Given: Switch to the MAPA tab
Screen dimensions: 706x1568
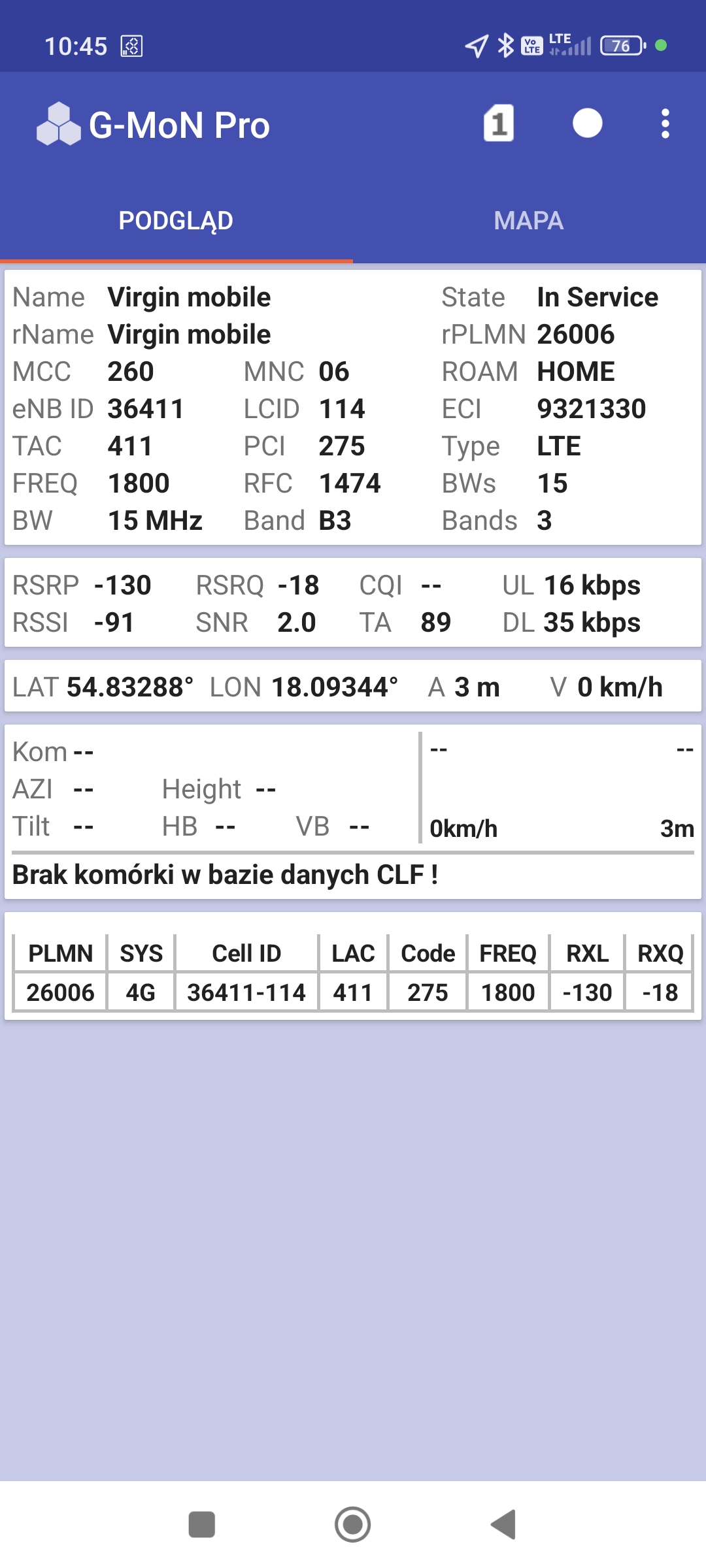Looking at the screenshot, I should point(529,221).
